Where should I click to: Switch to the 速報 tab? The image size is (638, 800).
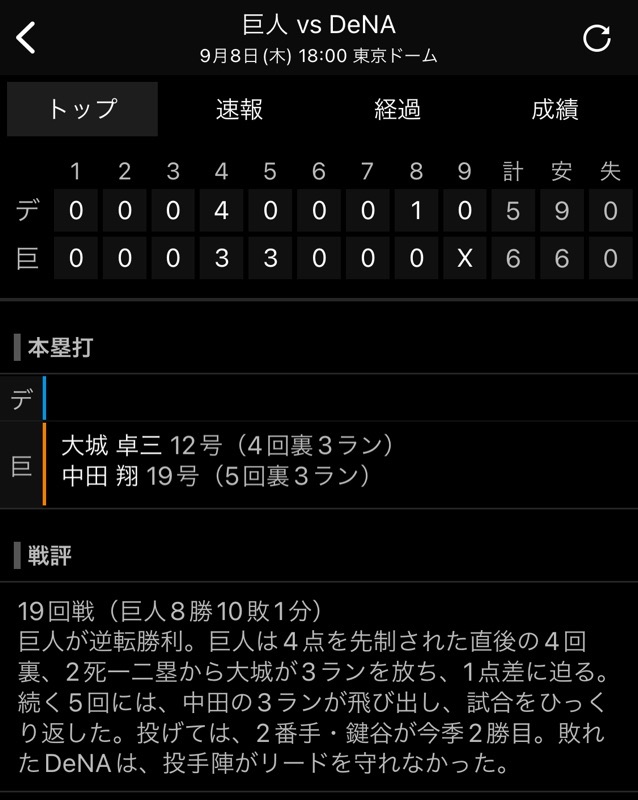click(x=239, y=109)
